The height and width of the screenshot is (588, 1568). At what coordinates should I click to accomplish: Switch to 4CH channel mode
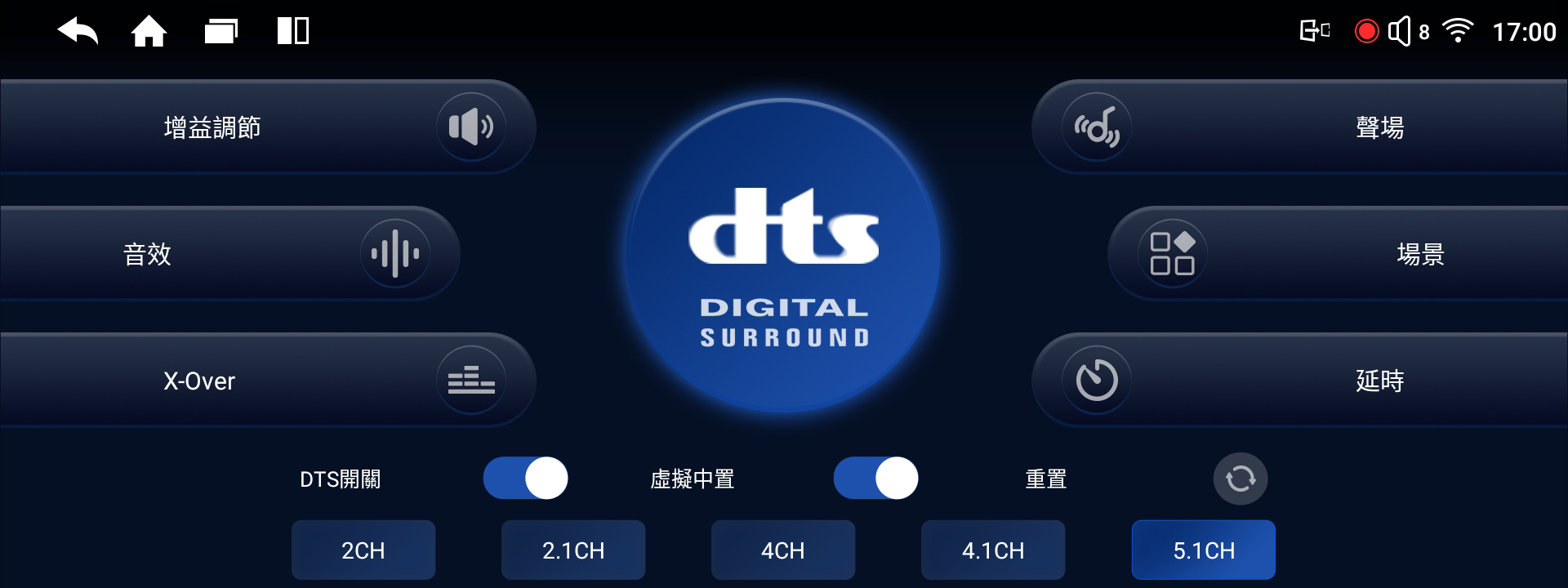coord(783,550)
